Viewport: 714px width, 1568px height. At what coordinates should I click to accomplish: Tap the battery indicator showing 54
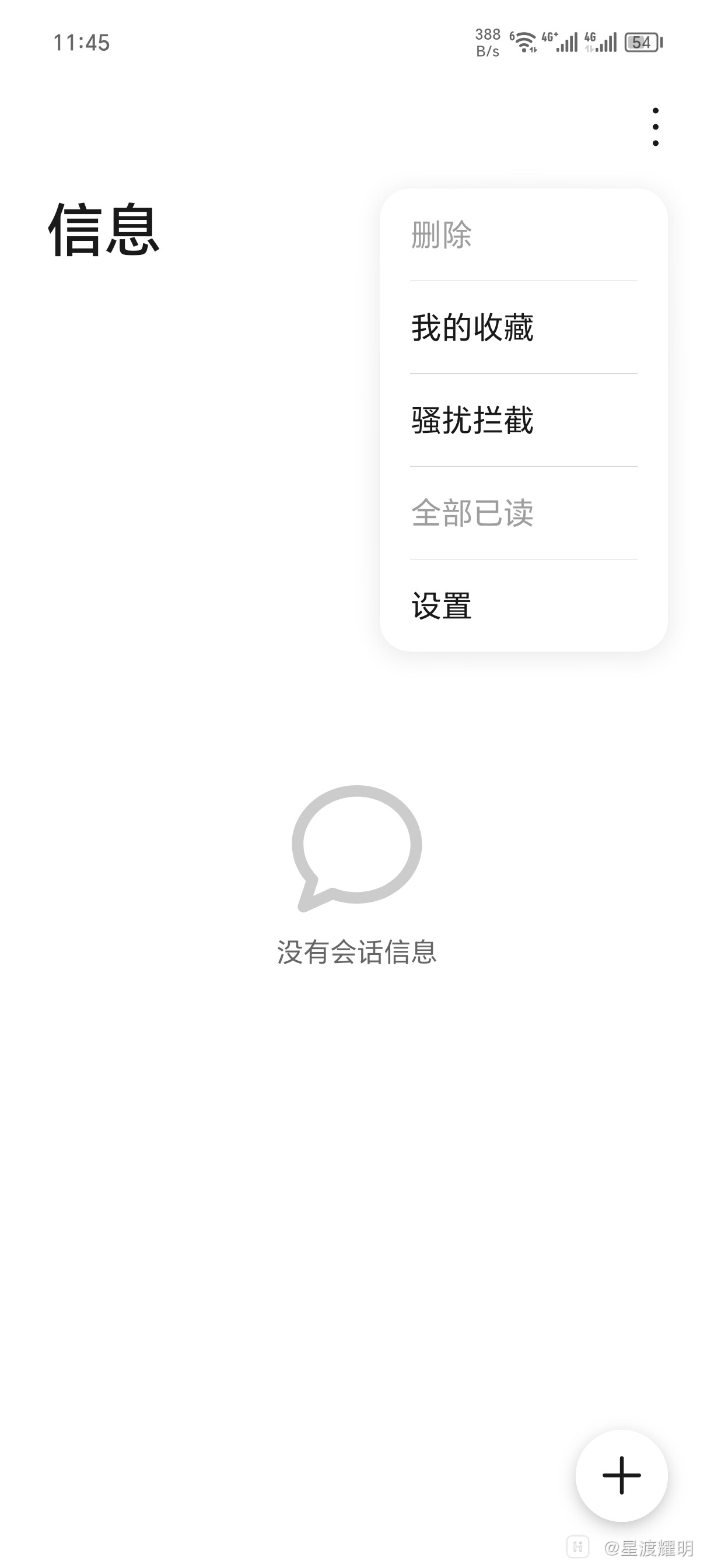point(641,43)
